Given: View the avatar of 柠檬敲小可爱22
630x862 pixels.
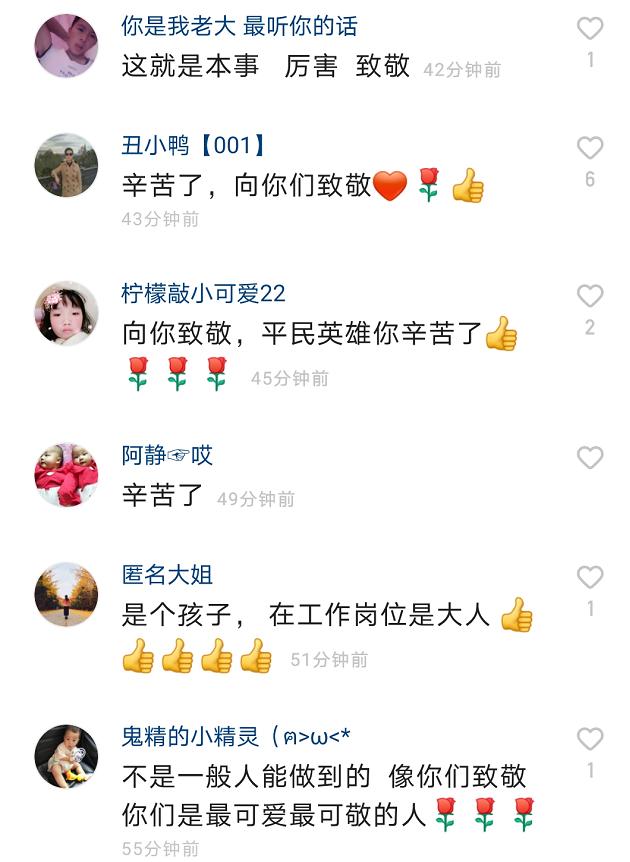Looking at the screenshot, I should click(x=66, y=313).
